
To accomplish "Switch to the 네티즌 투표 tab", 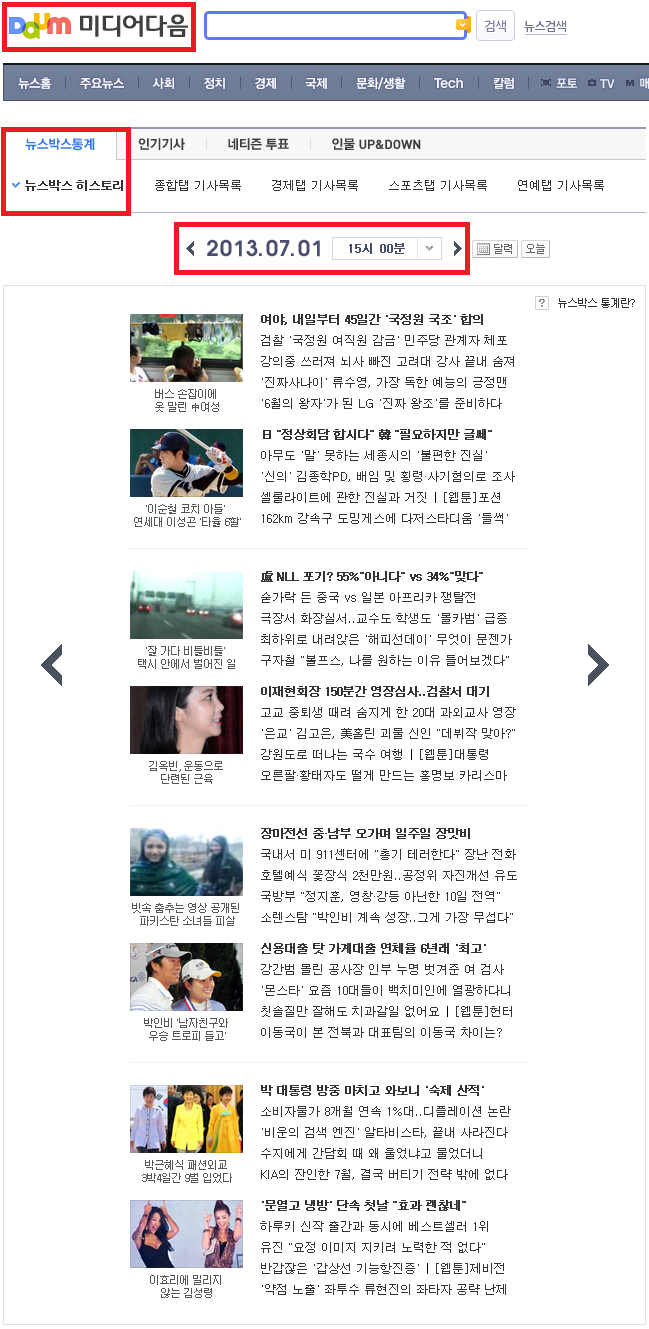I will tap(258, 144).
